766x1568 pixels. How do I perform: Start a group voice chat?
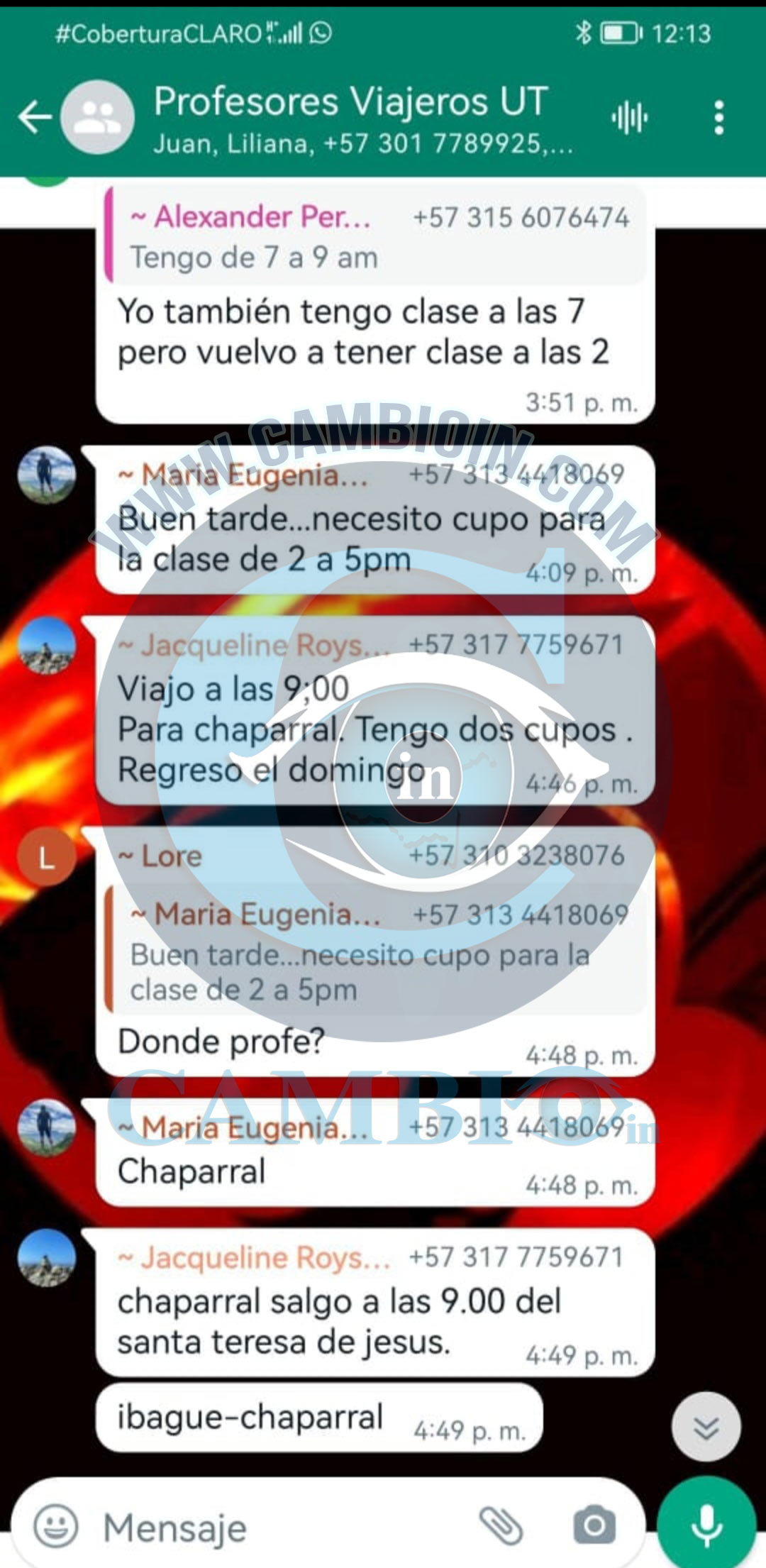629,117
